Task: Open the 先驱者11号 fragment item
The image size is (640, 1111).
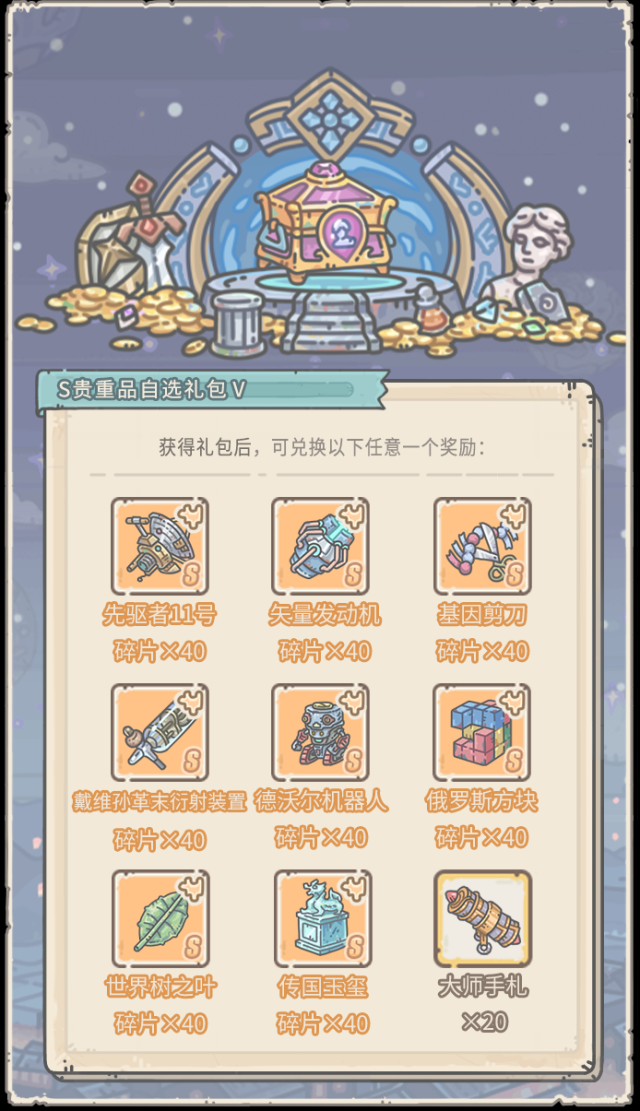Action: (160, 546)
